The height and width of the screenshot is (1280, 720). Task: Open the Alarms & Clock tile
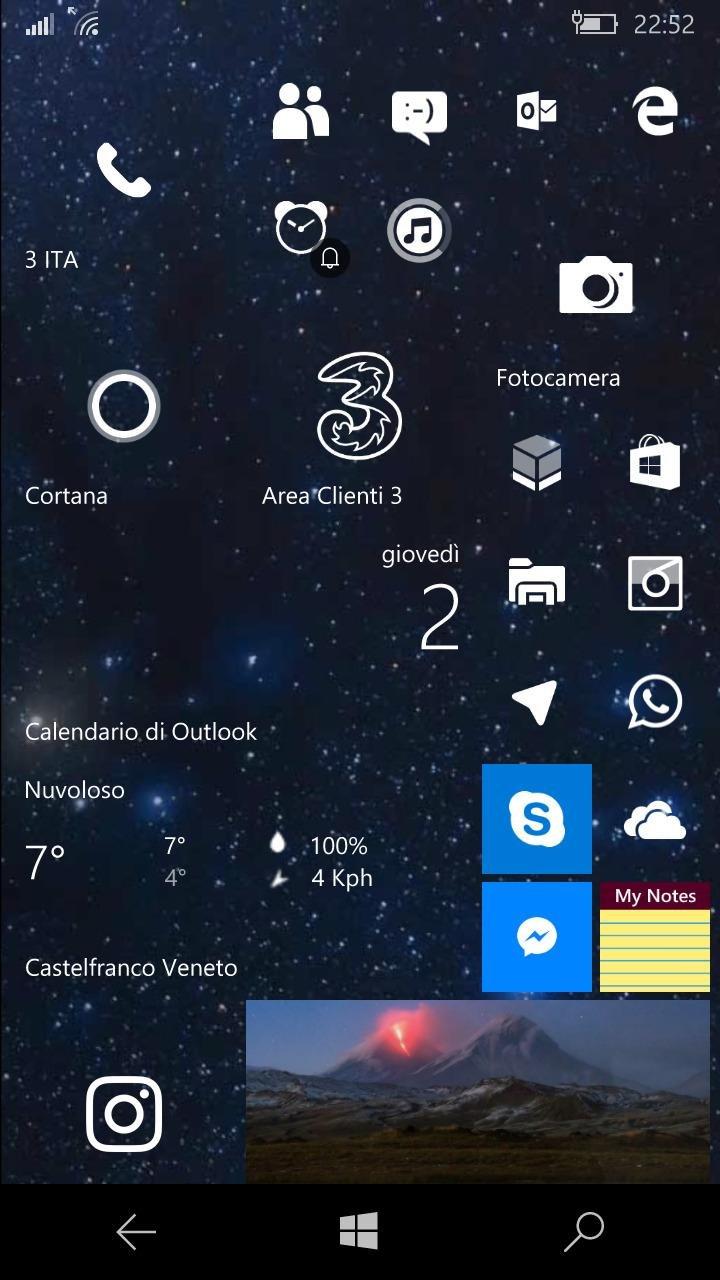click(x=301, y=228)
